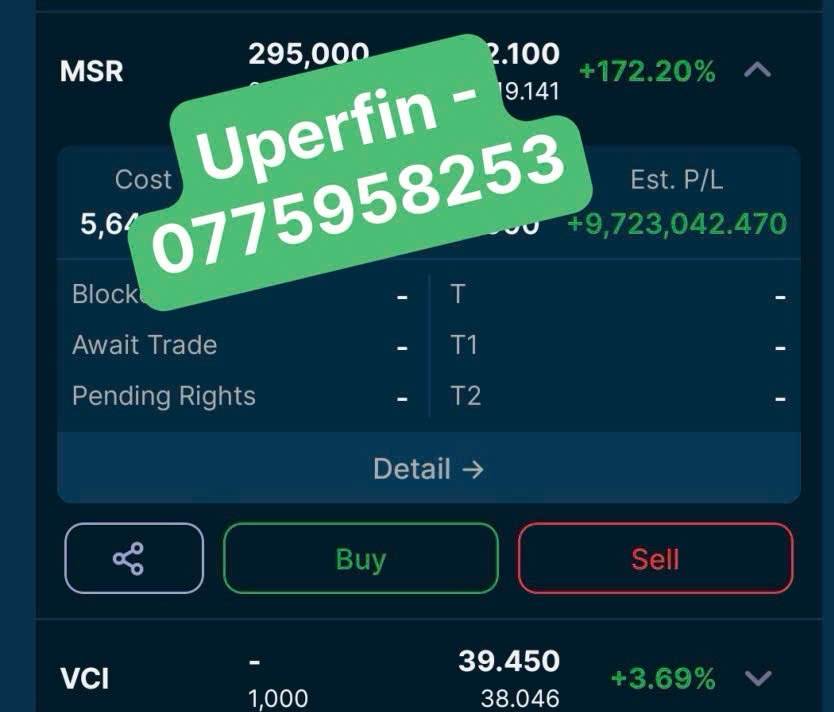
Task: Collapse the MSR holding details
Action: tap(758, 71)
